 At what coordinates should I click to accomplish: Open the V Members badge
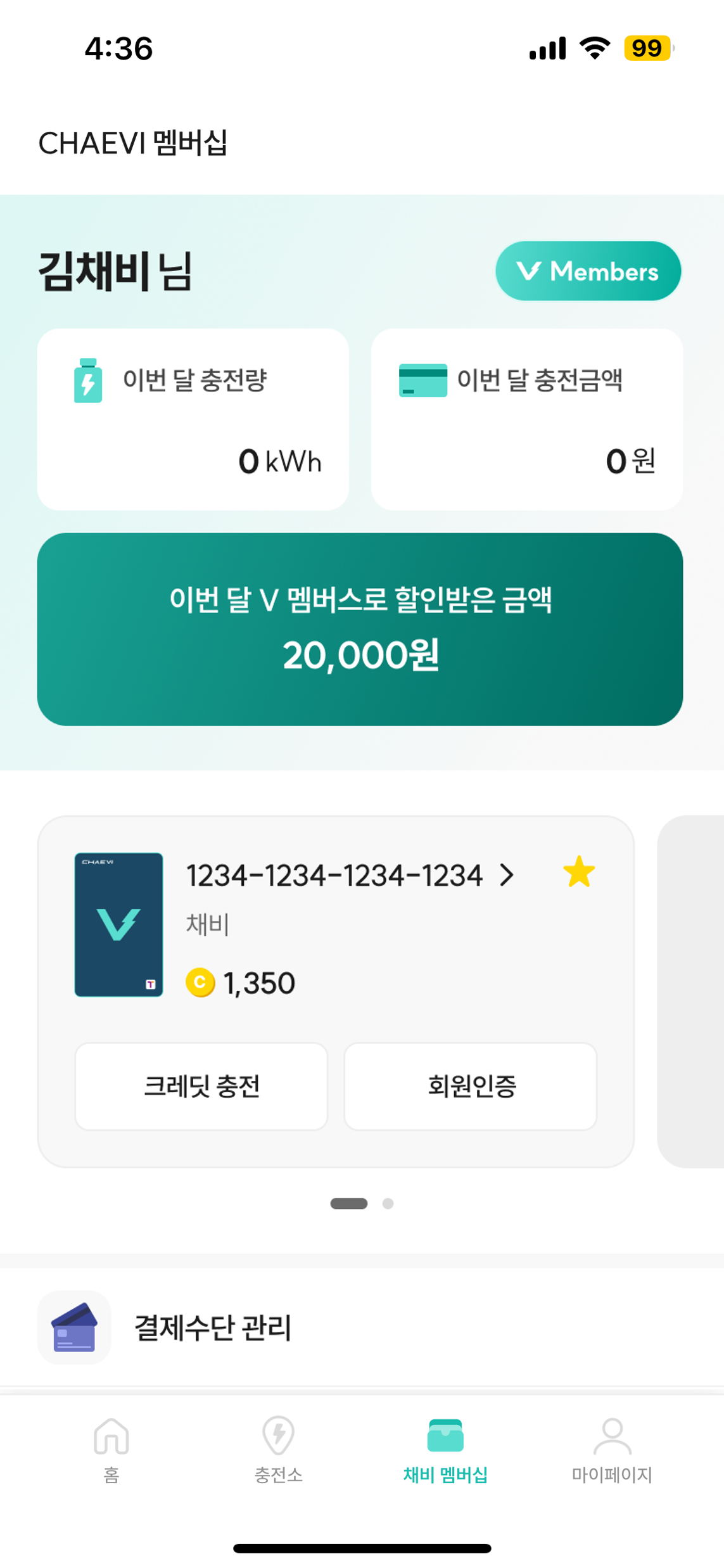click(587, 271)
